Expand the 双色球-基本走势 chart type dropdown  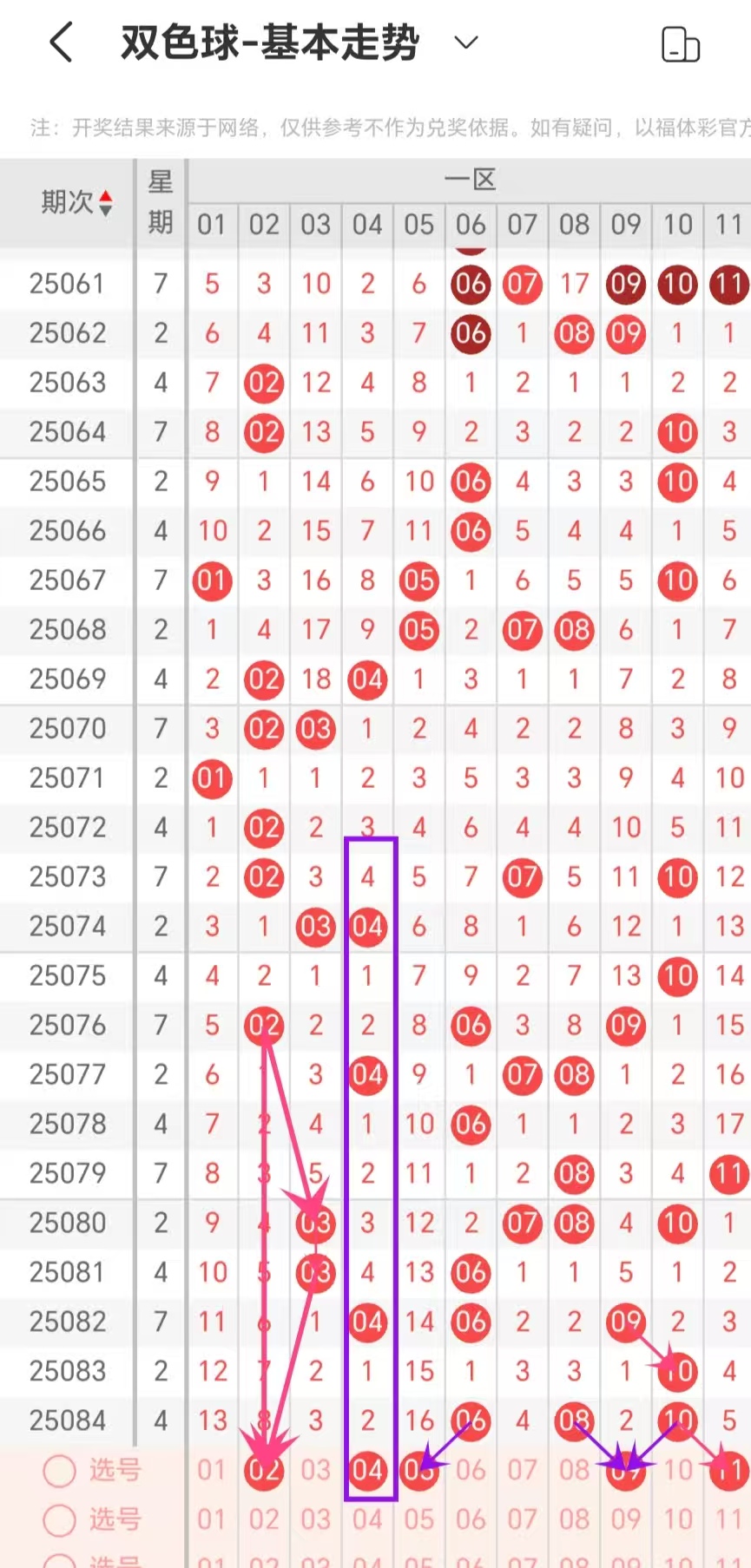point(466,43)
